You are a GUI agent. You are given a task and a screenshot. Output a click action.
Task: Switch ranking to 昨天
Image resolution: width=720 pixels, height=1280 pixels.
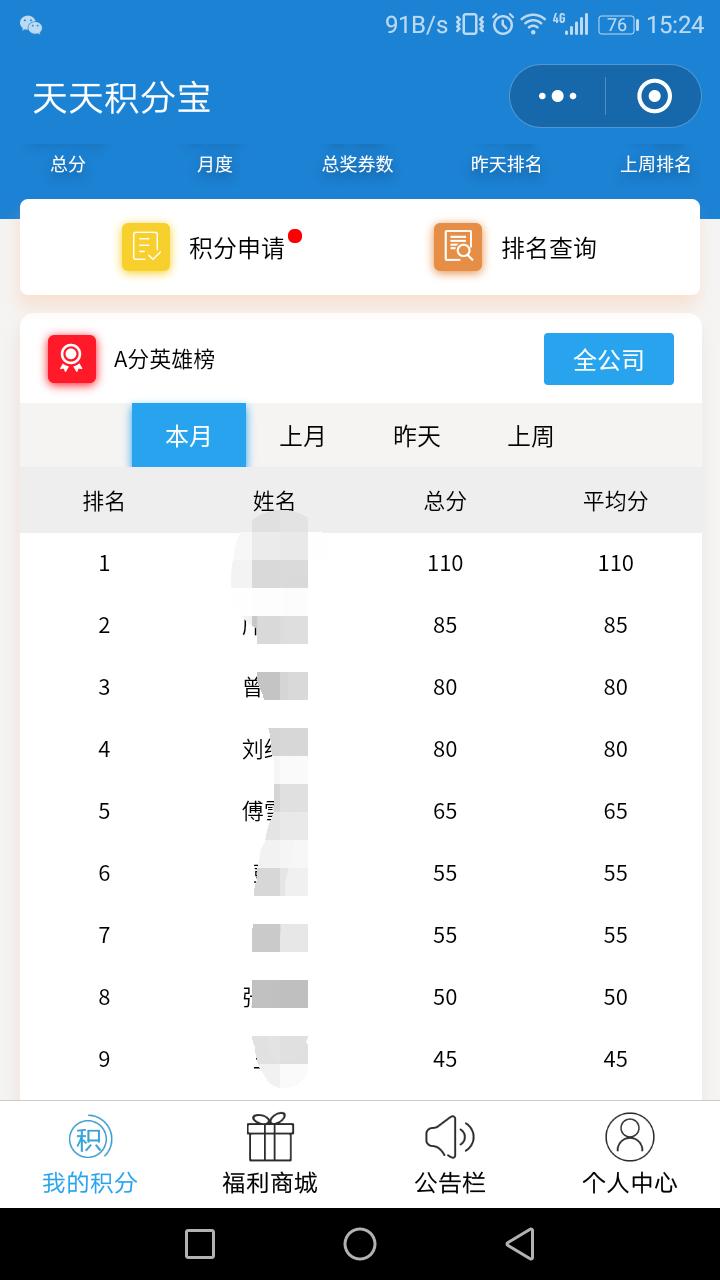[415, 435]
